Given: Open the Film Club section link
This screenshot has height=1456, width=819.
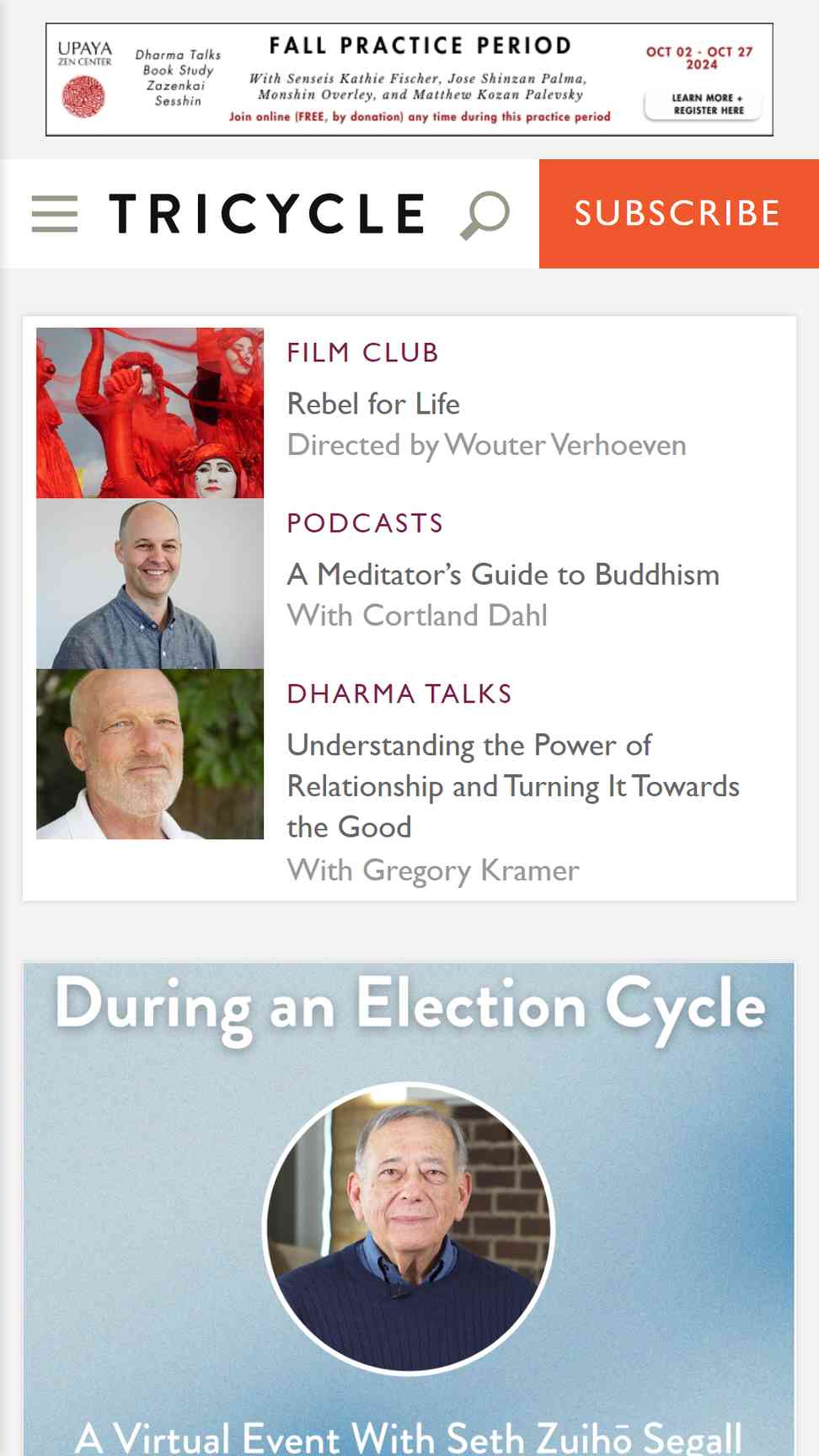Looking at the screenshot, I should pyautogui.click(x=362, y=352).
